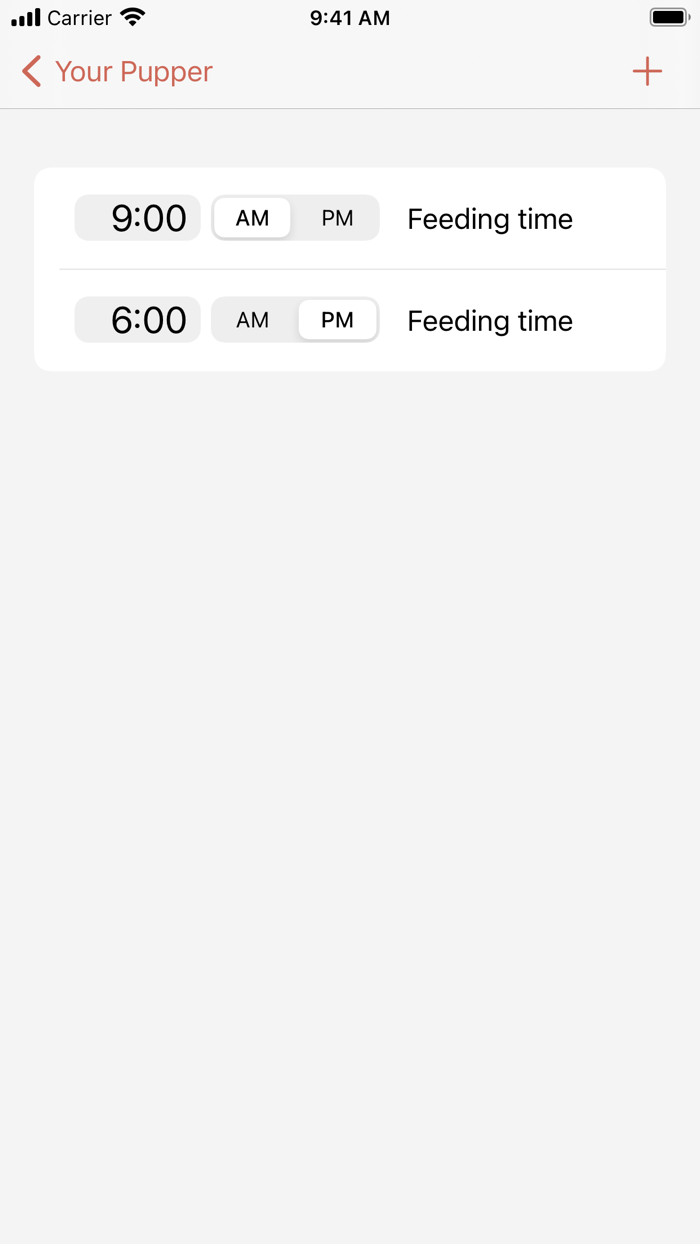Add a new feeding time
Viewport: 700px width, 1244px height.
[x=647, y=72]
